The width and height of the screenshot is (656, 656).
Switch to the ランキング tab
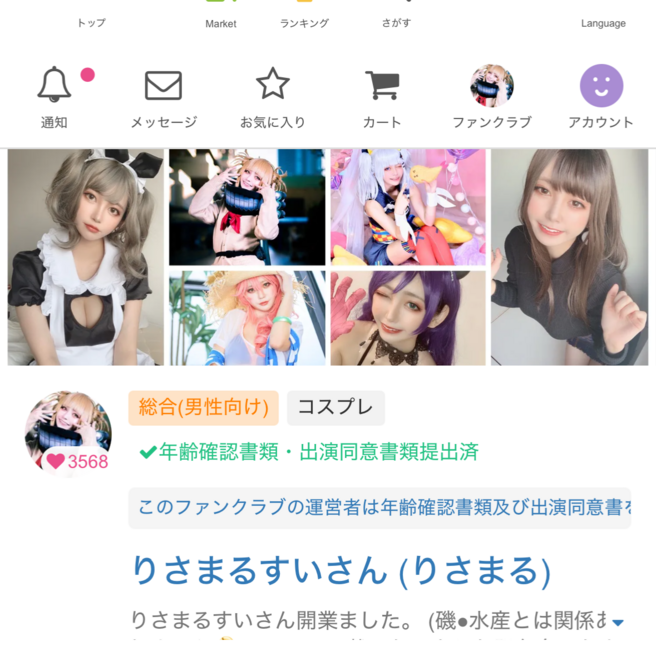click(304, 17)
